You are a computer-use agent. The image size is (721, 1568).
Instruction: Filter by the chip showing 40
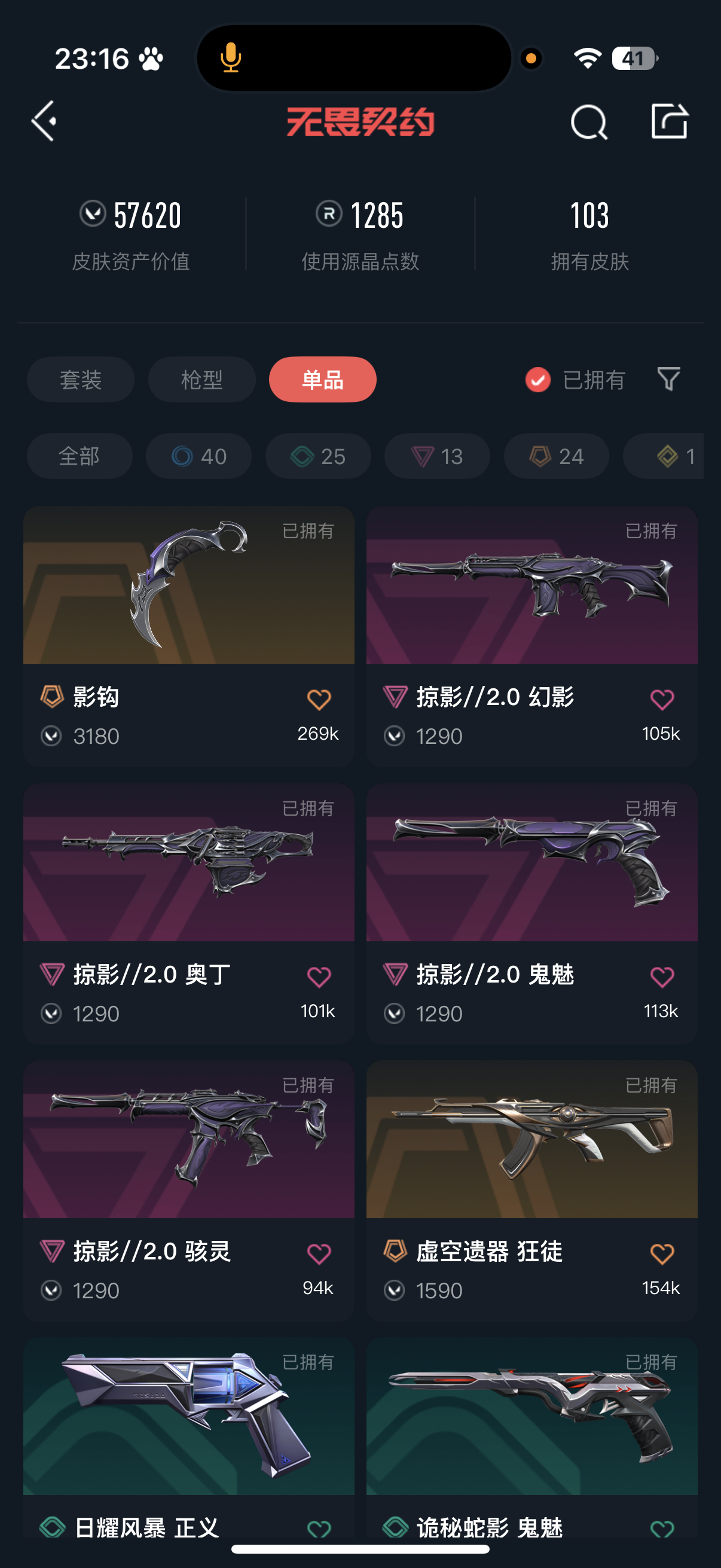[x=198, y=456]
